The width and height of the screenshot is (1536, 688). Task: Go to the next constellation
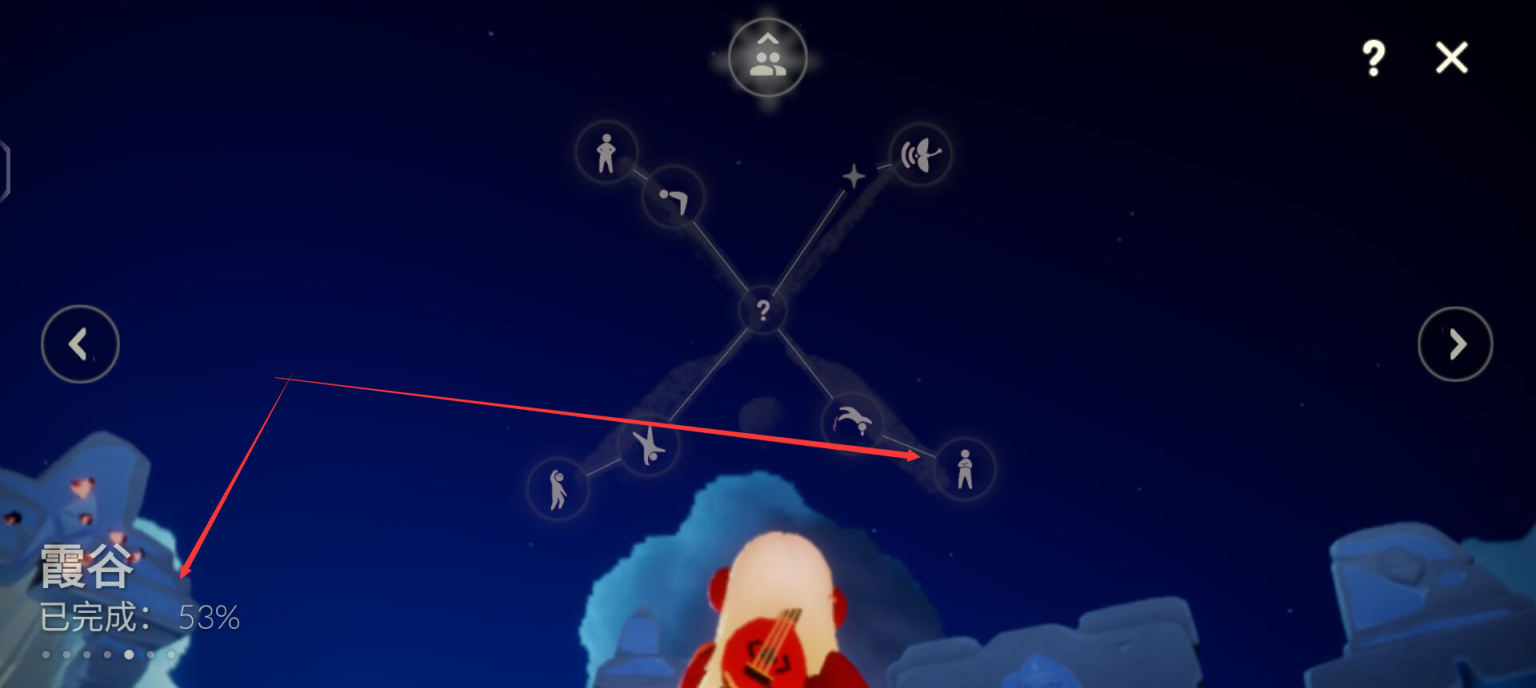[x=1455, y=344]
